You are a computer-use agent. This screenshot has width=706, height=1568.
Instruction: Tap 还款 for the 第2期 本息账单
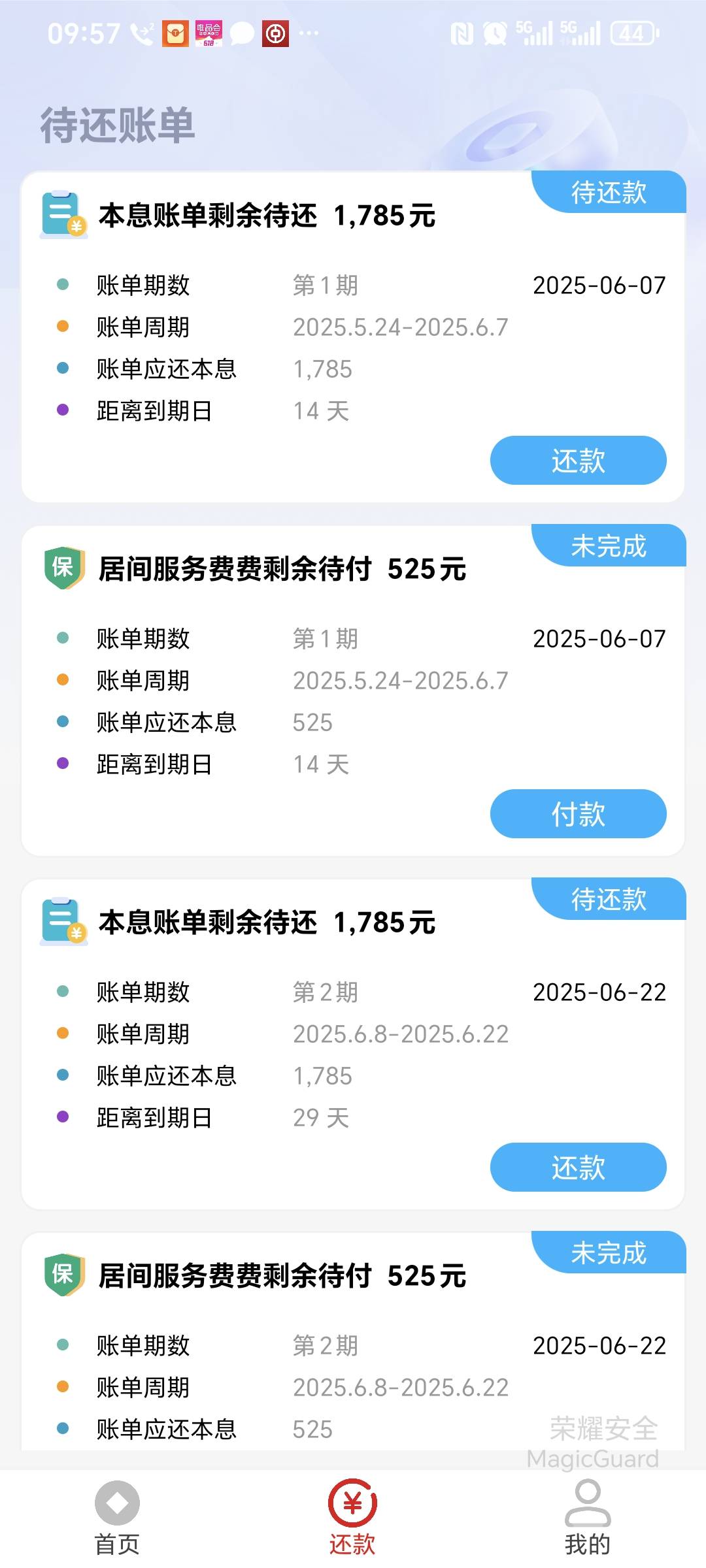[x=578, y=1168]
